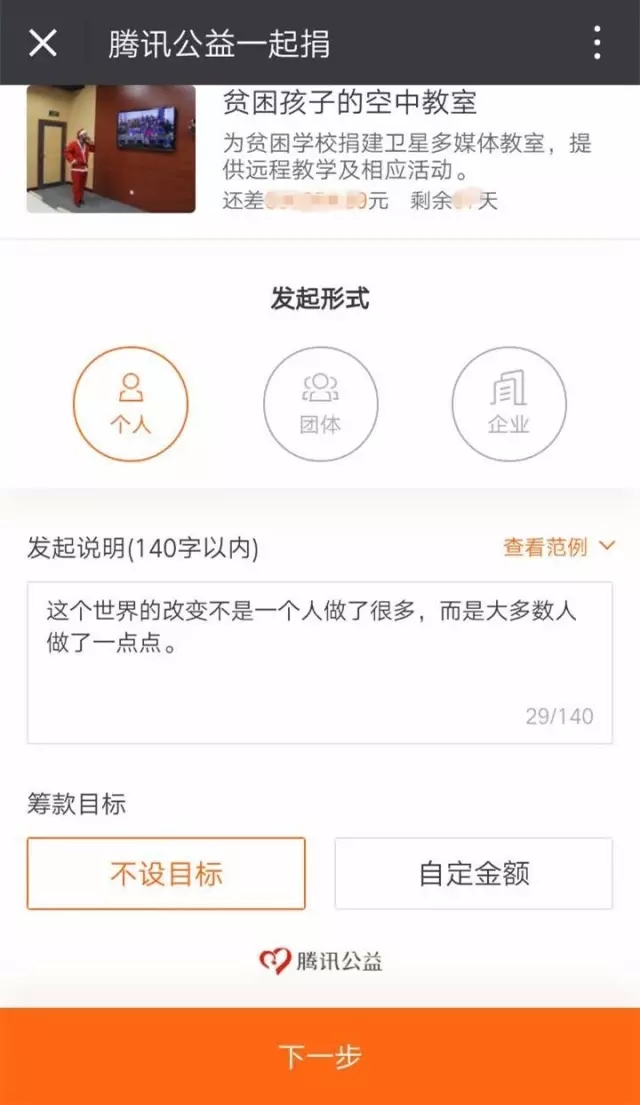Select the 不设目标 fundraising option
The image size is (640, 1105).
pyautogui.click(x=166, y=873)
